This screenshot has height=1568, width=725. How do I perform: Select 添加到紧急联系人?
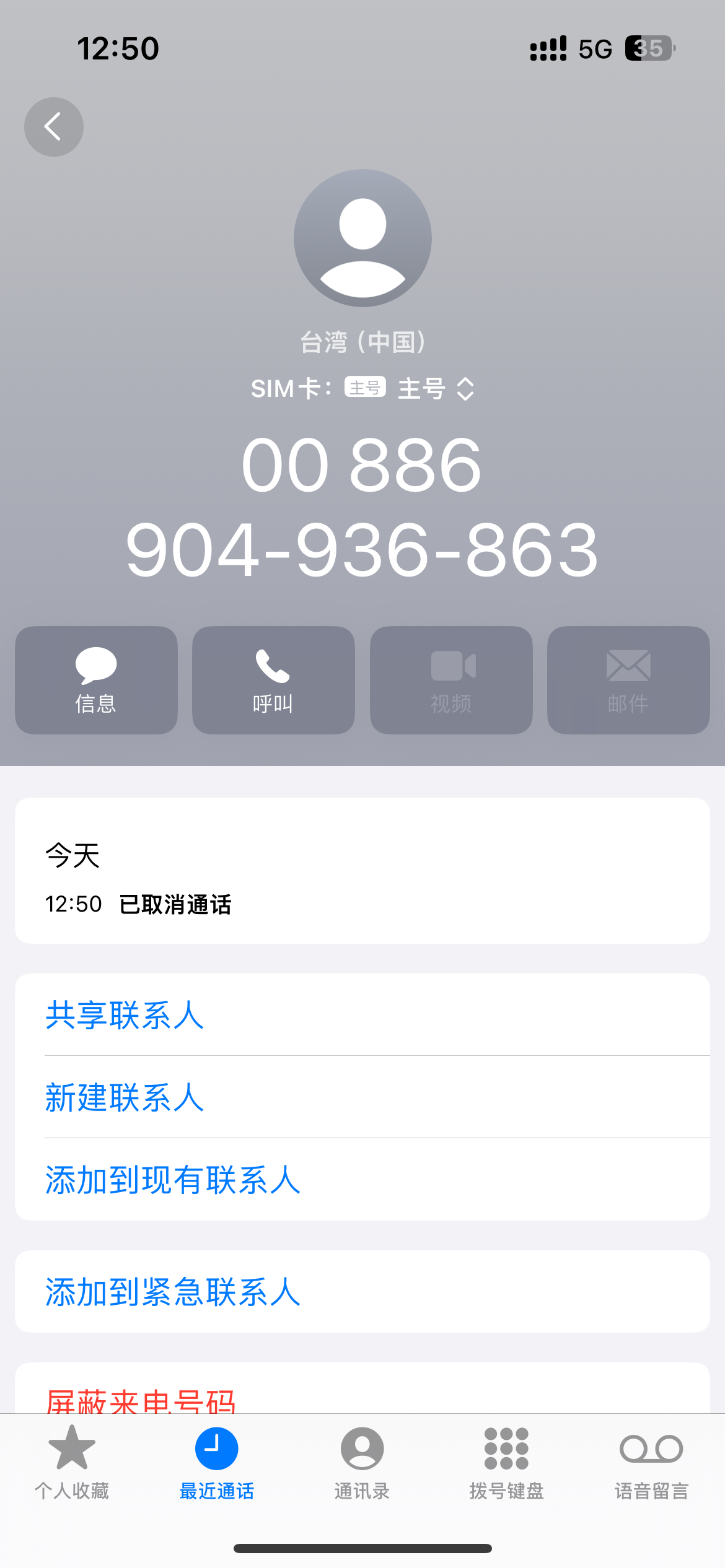pyautogui.click(x=172, y=1292)
